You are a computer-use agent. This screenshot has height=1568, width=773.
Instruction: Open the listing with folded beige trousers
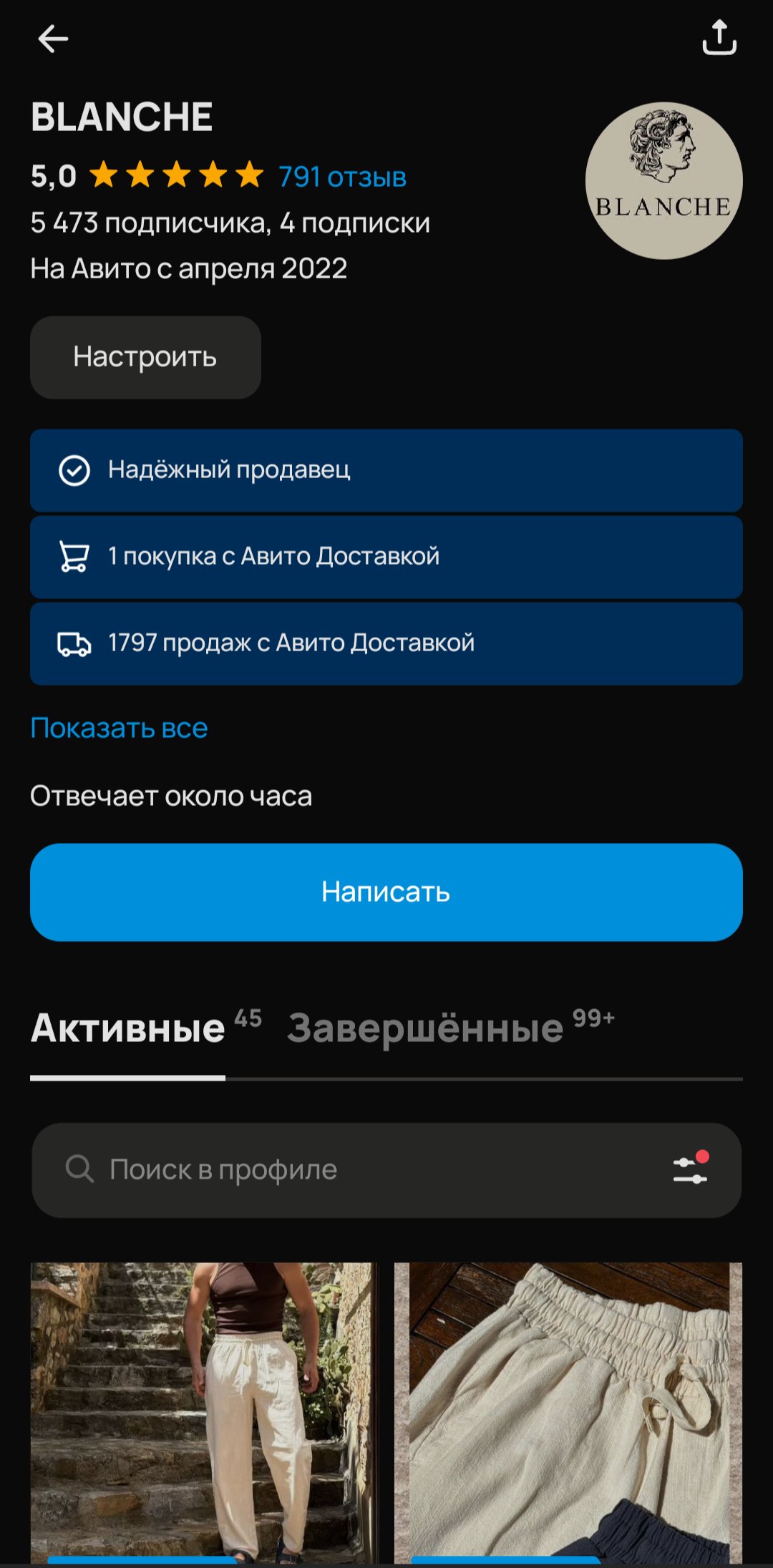point(568,1411)
